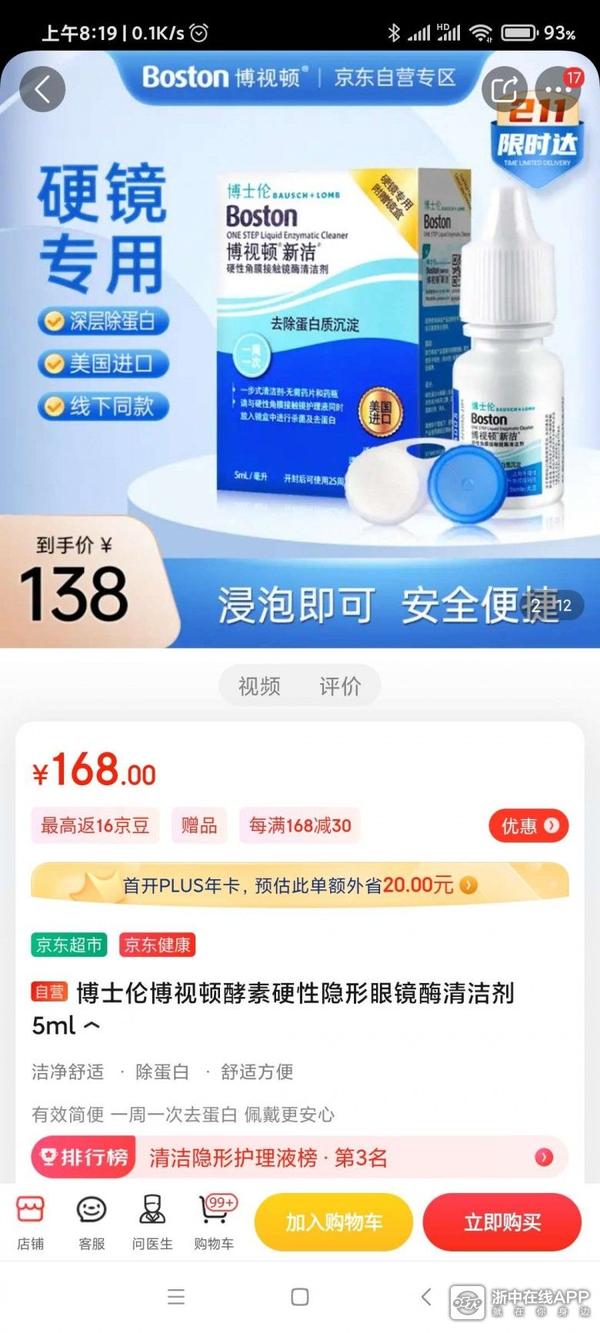Go back using the top-left arrow
The image size is (600, 1333).
coord(42,89)
